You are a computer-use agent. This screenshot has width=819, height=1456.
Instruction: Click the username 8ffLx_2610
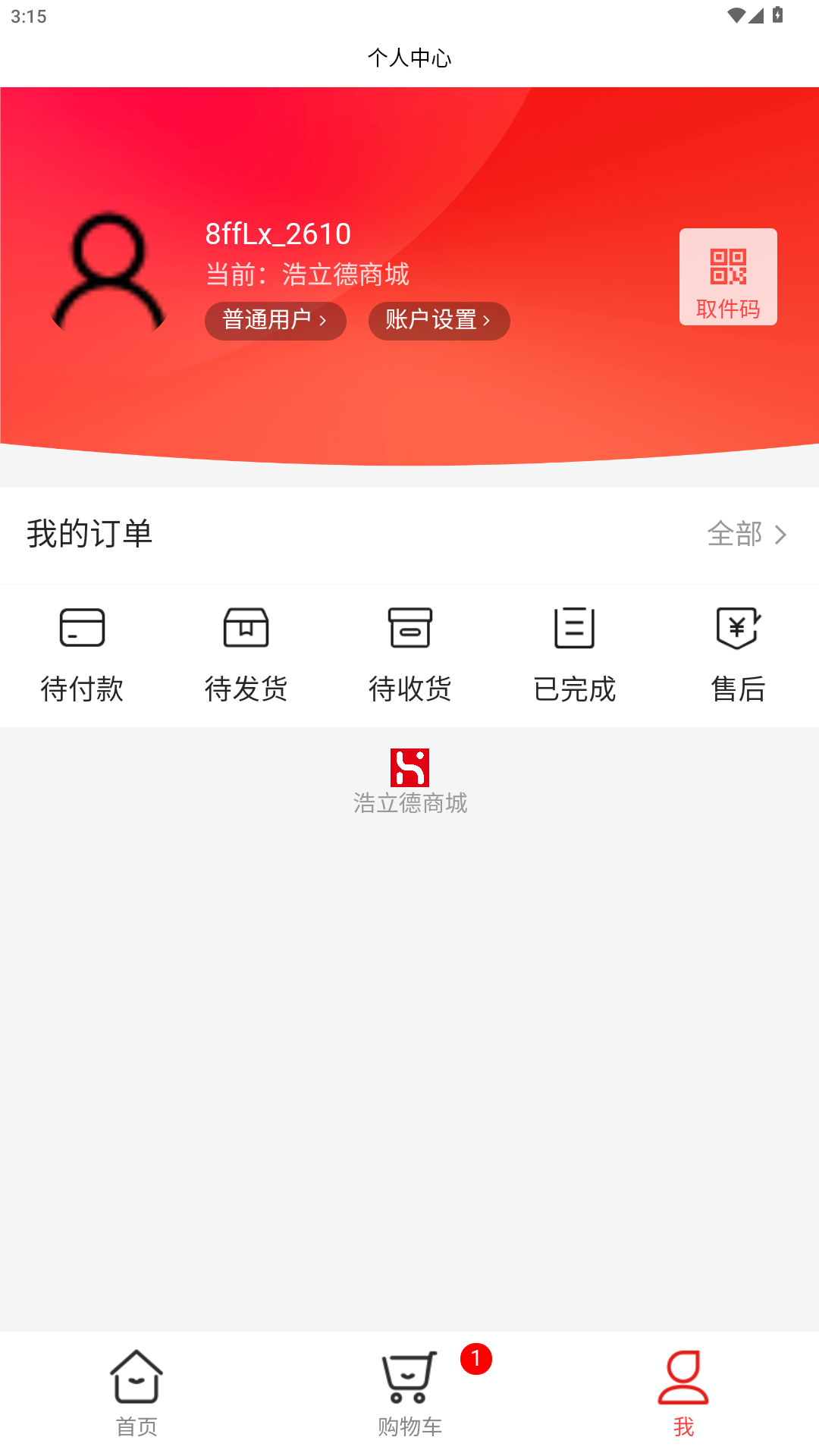278,234
